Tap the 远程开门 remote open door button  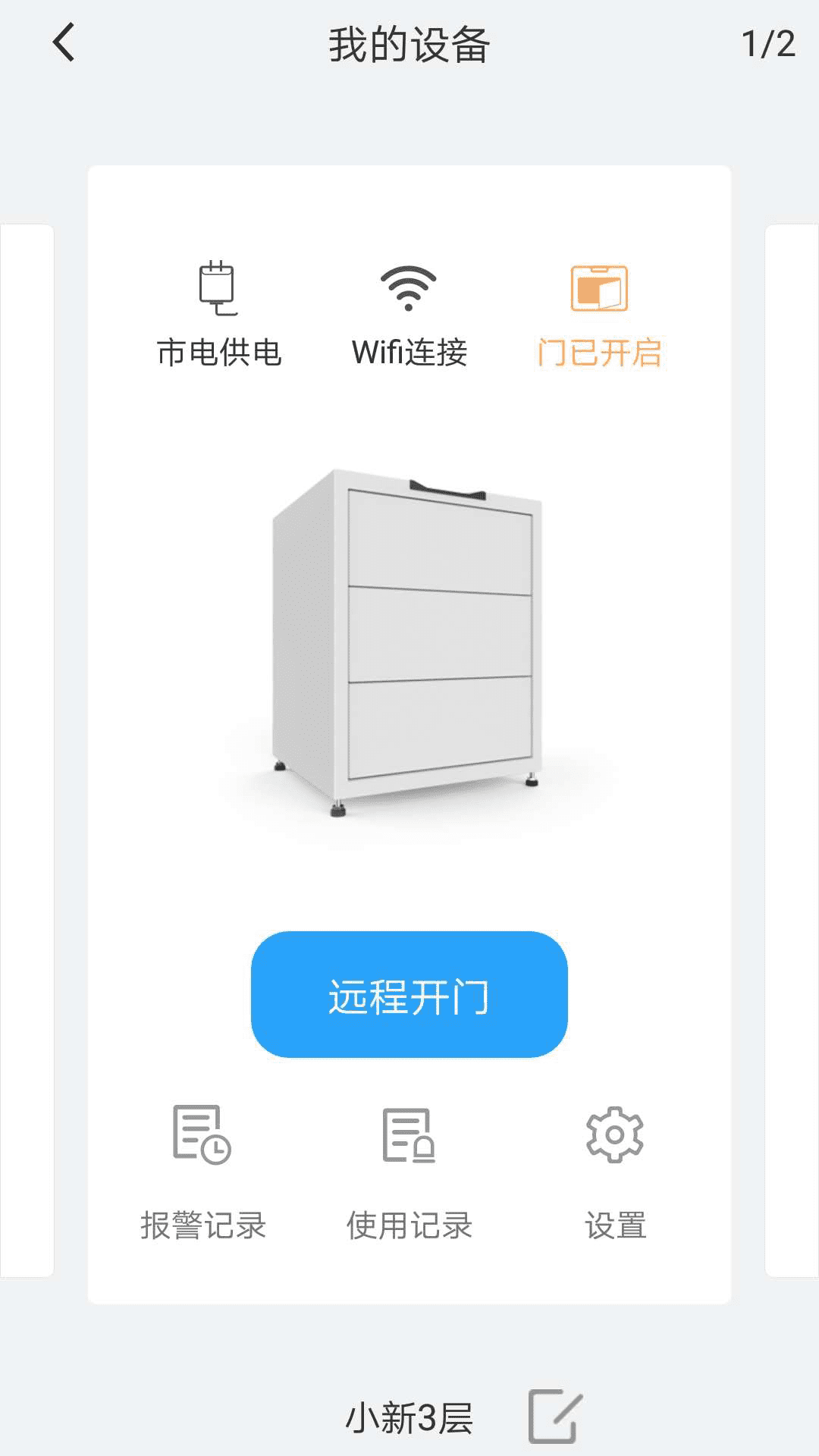pyautogui.click(x=409, y=994)
